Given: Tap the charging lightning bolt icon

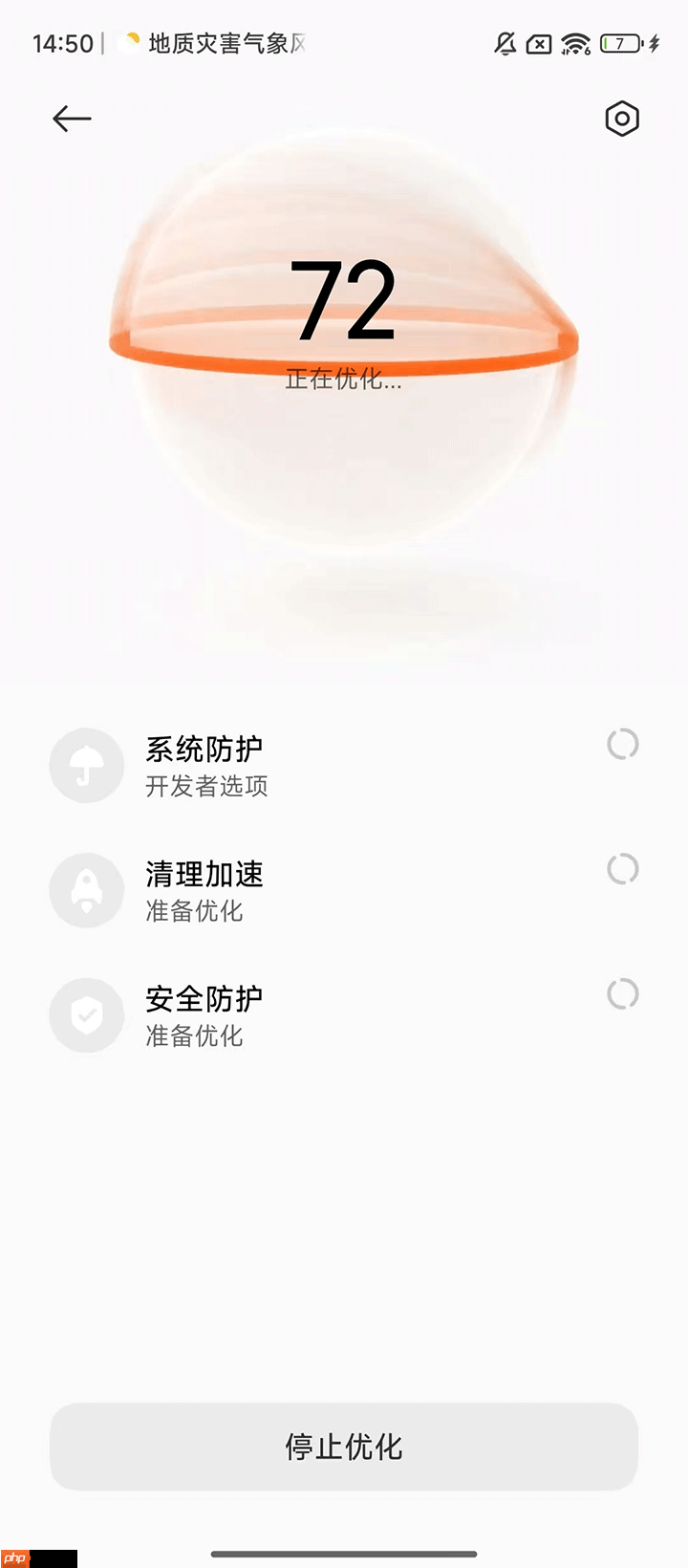Looking at the screenshot, I should tap(654, 43).
